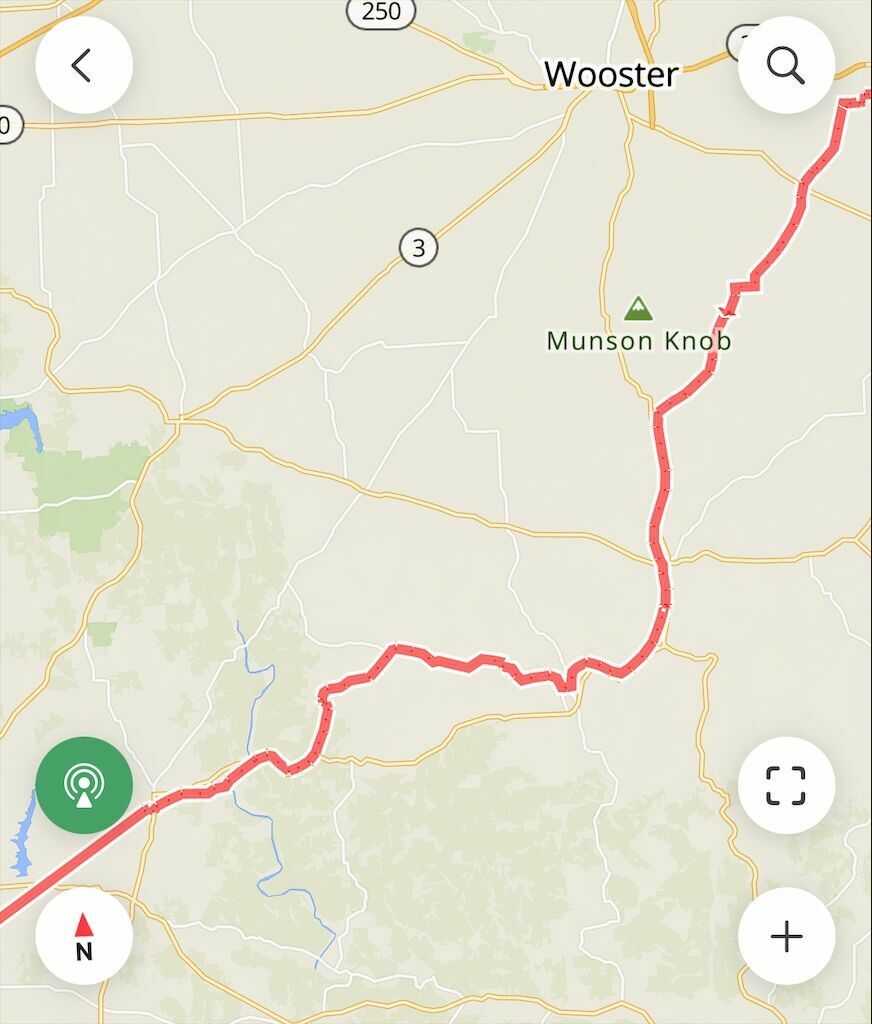Open the map search
This screenshot has width=872, height=1024.
tap(786, 65)
